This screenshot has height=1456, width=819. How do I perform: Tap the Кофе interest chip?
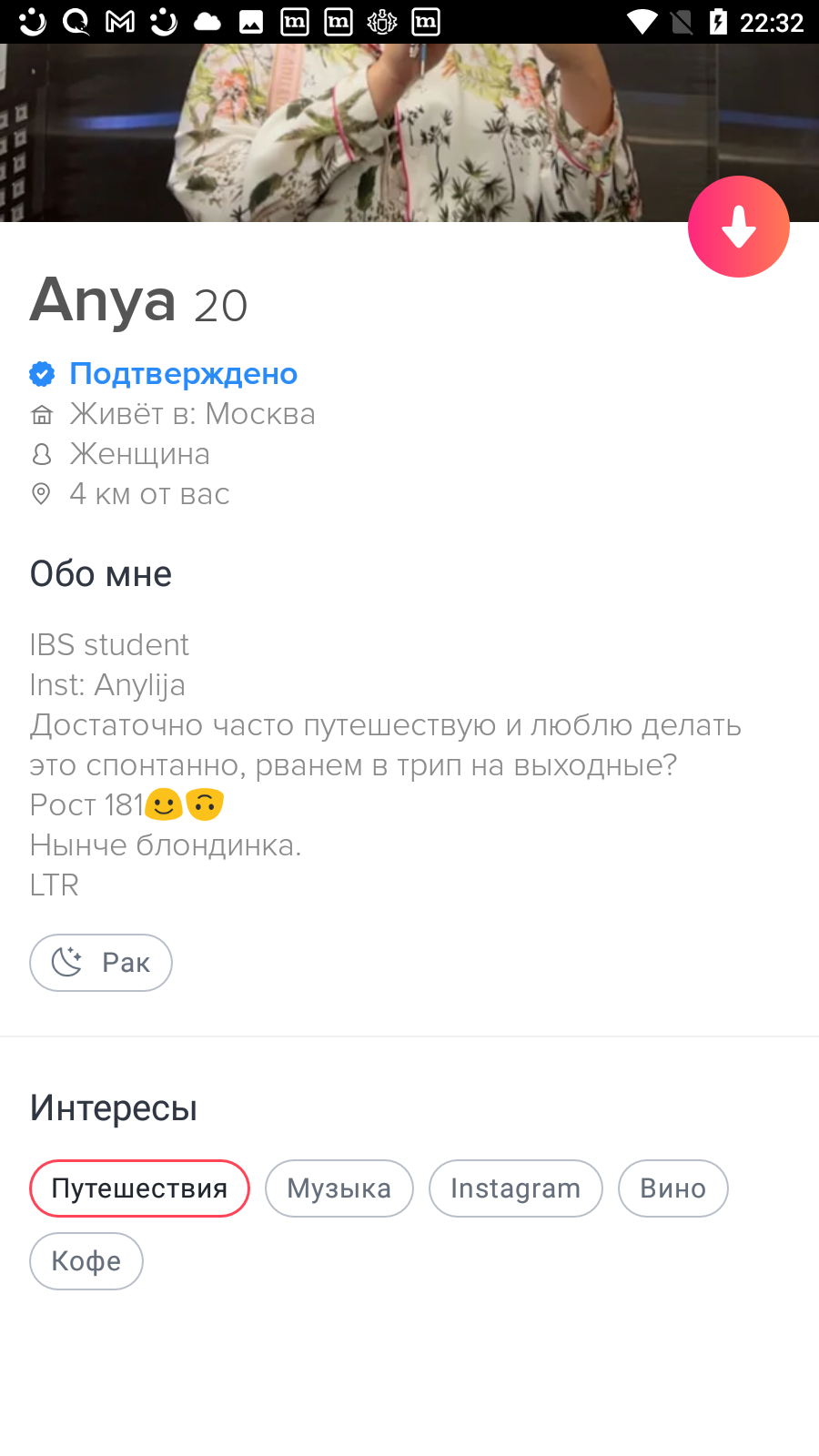click(86, 1261)
